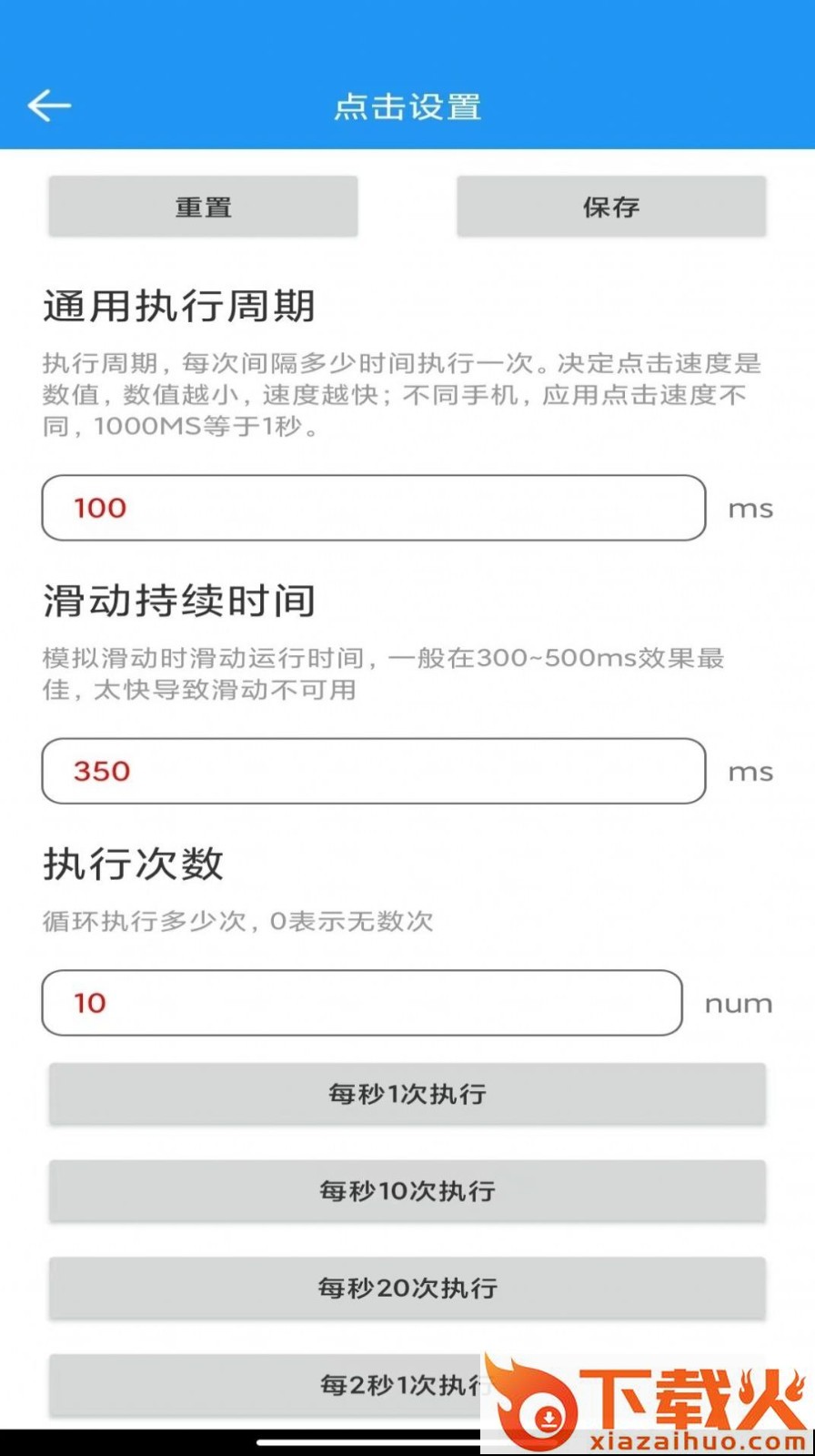Save settings with the 保存 button
The height and width of the screenshot is (1456, 815).
[x=611, y=207]
